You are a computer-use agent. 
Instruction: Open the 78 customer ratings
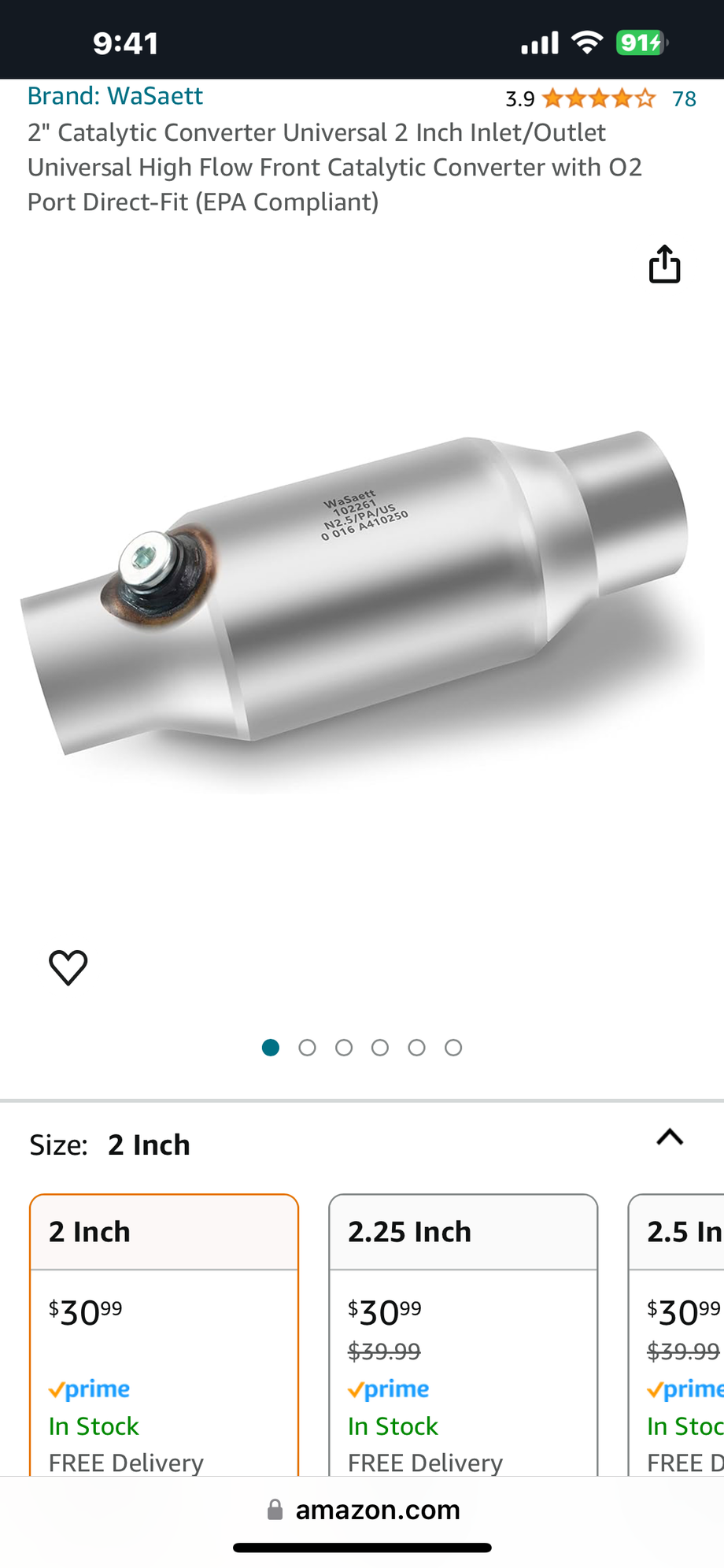(x=684, y=99)
